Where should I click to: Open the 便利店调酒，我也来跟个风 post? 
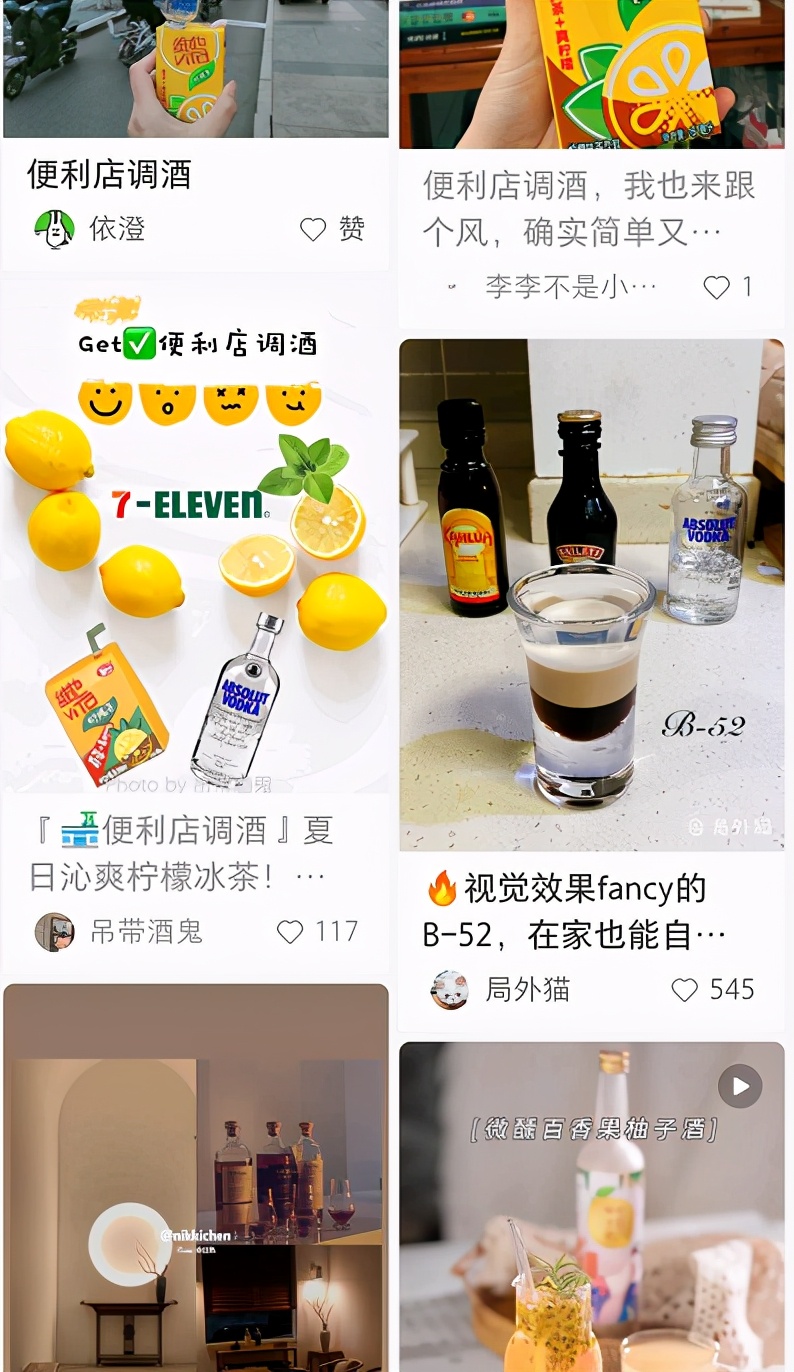[x=588, y=210]
